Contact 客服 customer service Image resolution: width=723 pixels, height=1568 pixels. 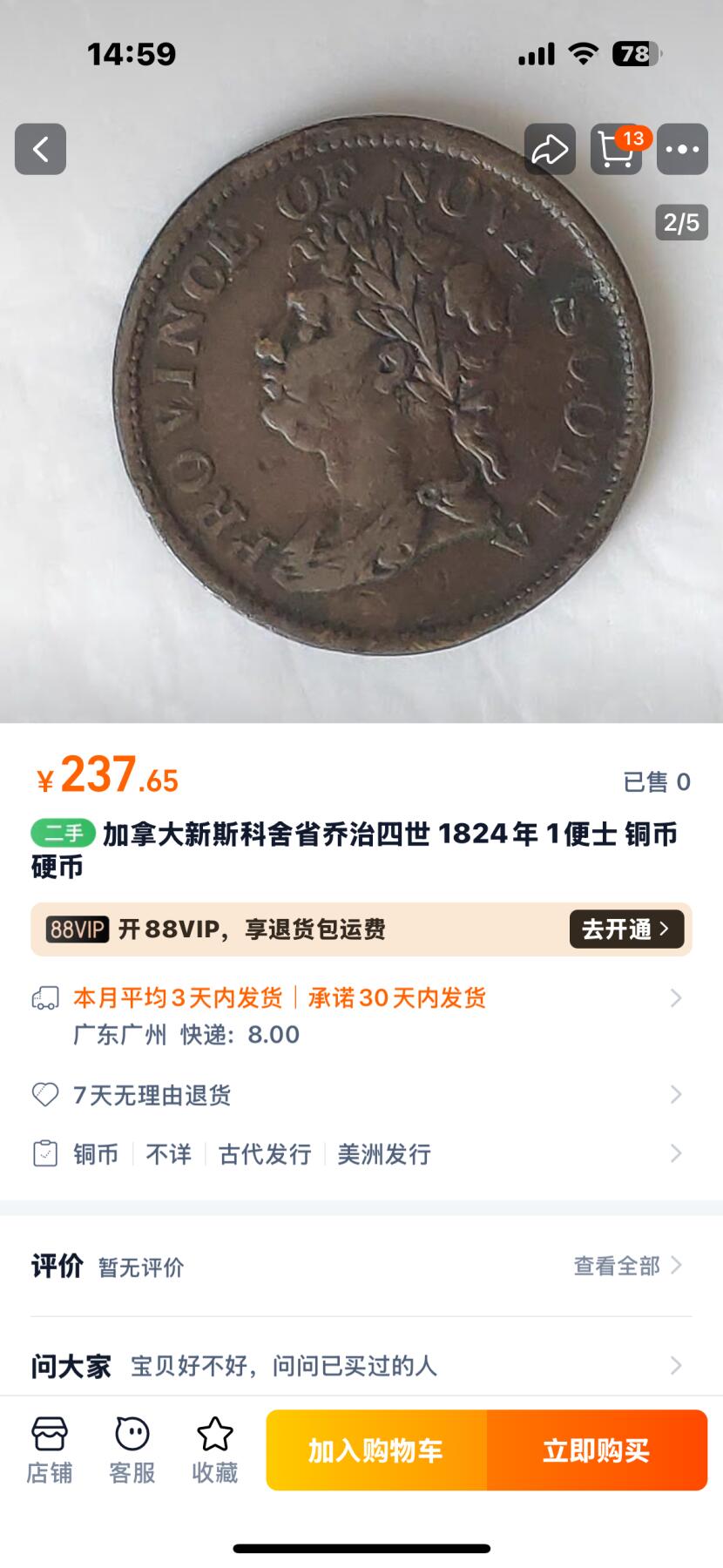click(132, 1450)
